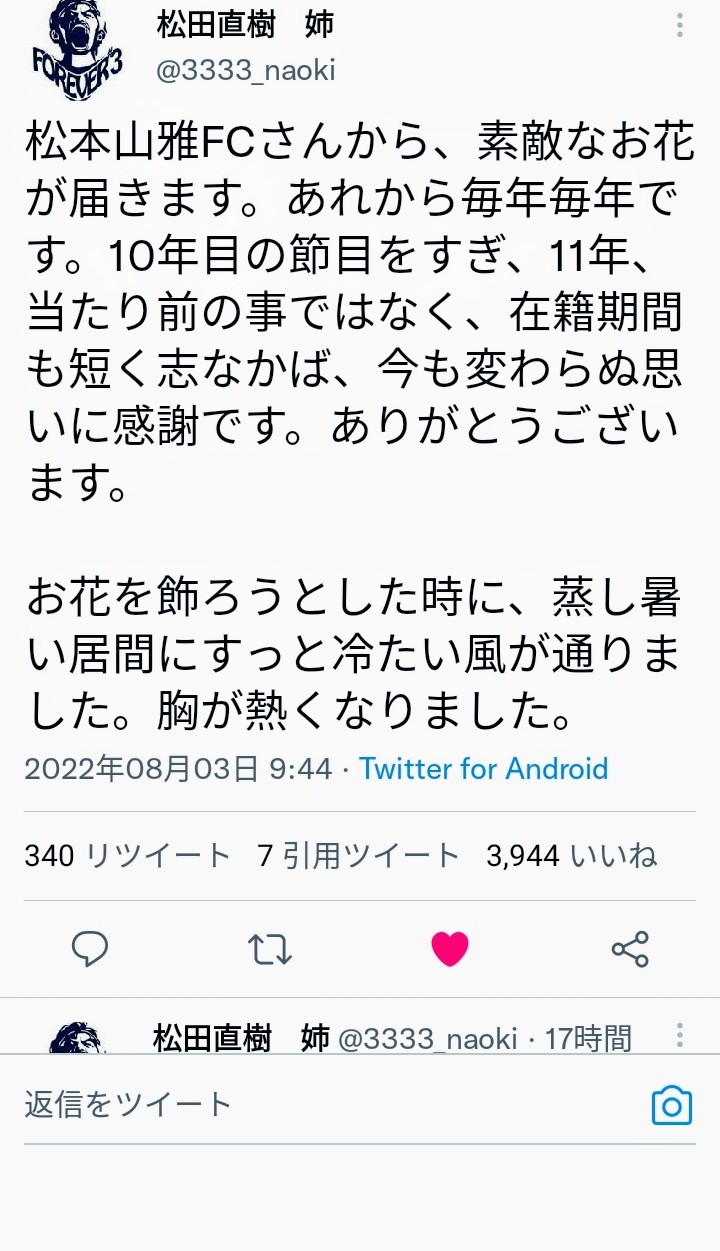Share this tweet
The height and width of the screenshot is (1251, 720).
pos(630,948)
